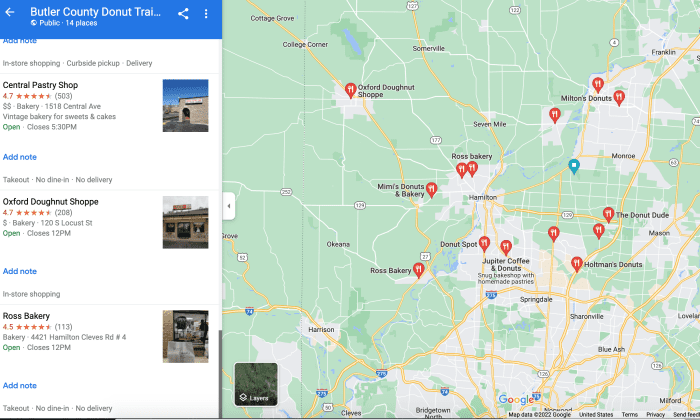
Task: Switch map view with the Layers button
Action: pos(256,384)
